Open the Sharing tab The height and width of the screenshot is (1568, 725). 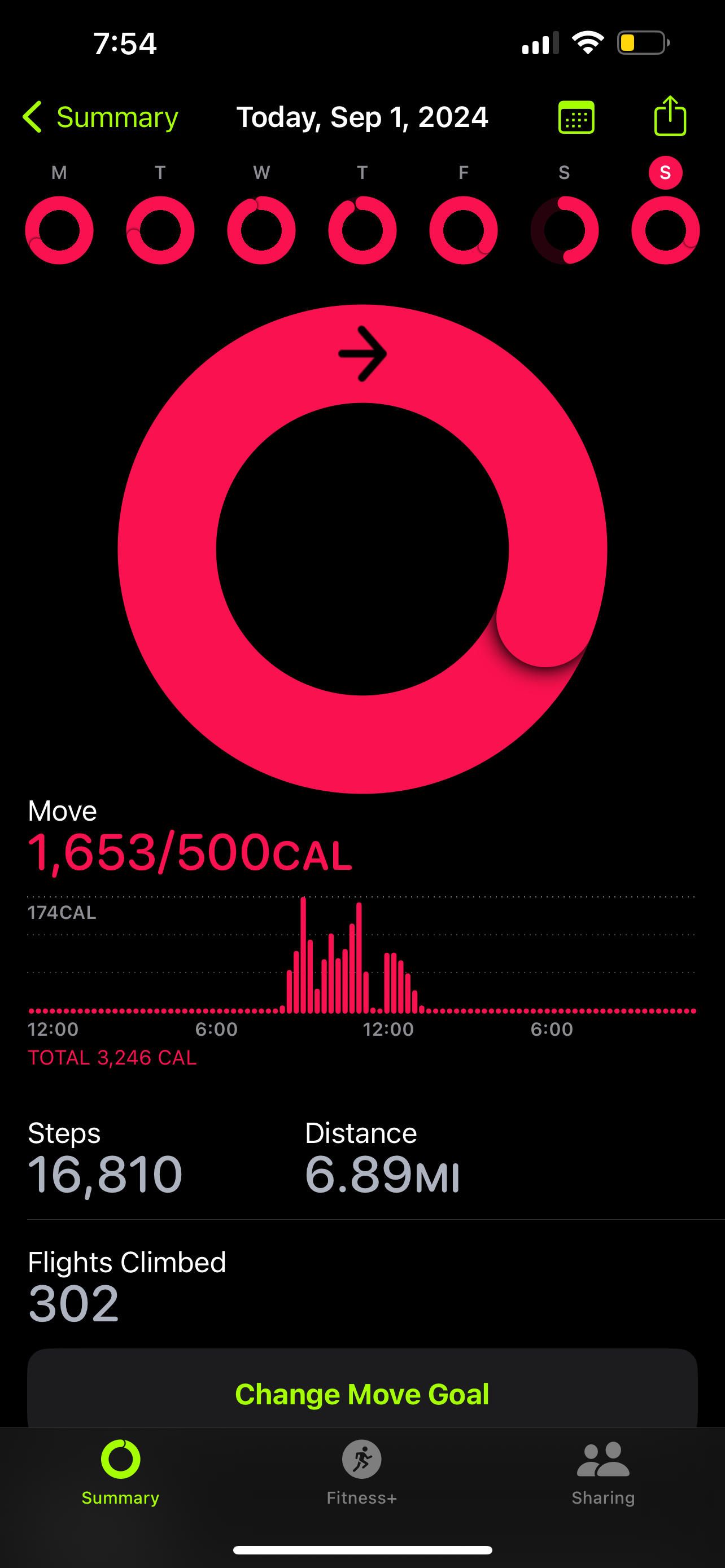click(x=602, y=1472)
